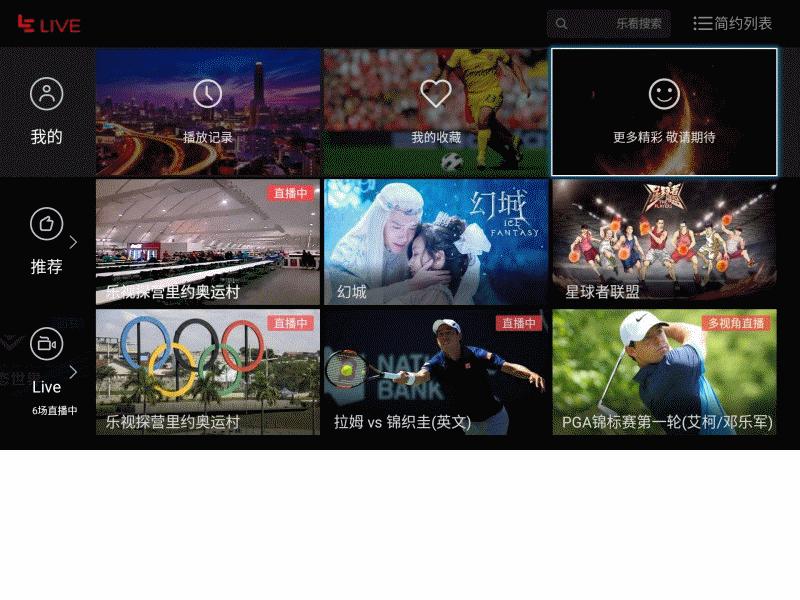The width and height of the screenshot is (800, 600).
Task: Open 乐视探营里约奥运村 in the 推荐 row
Action: pyautogui.click(x=208, y=242)
